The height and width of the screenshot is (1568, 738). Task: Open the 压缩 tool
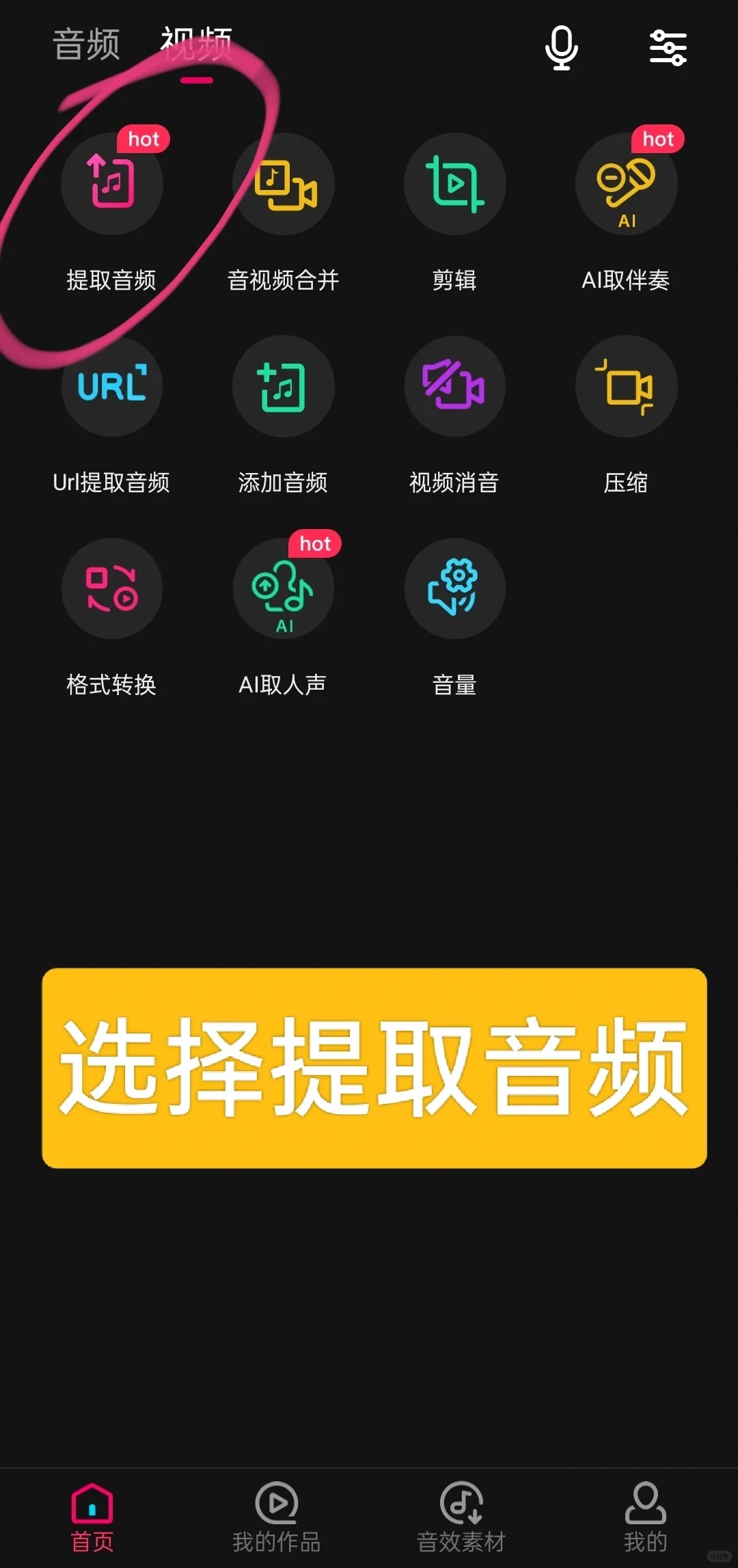click(x=626, y=386)
